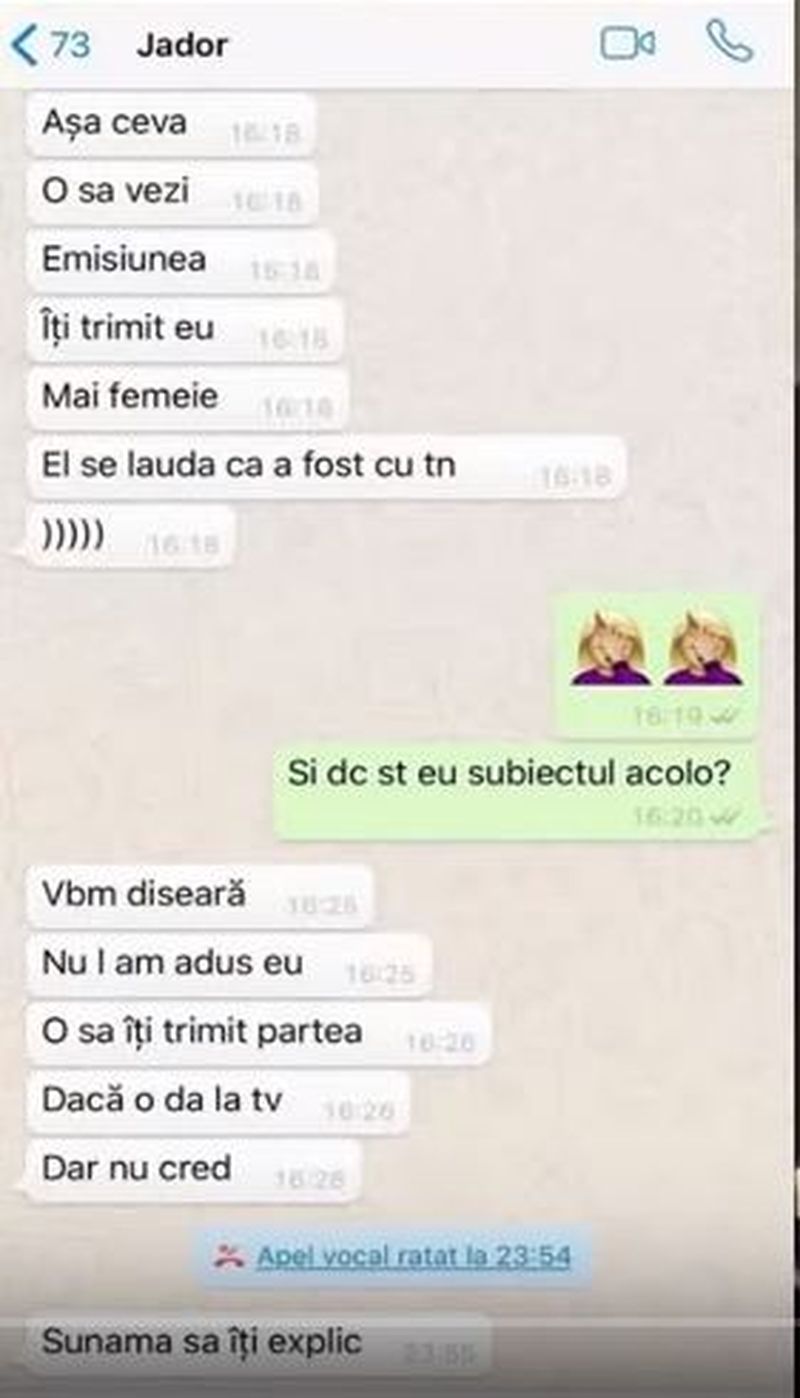Go back to the chats list
The width and height of the screenshot is (800, 1398).
click(50, 45)
